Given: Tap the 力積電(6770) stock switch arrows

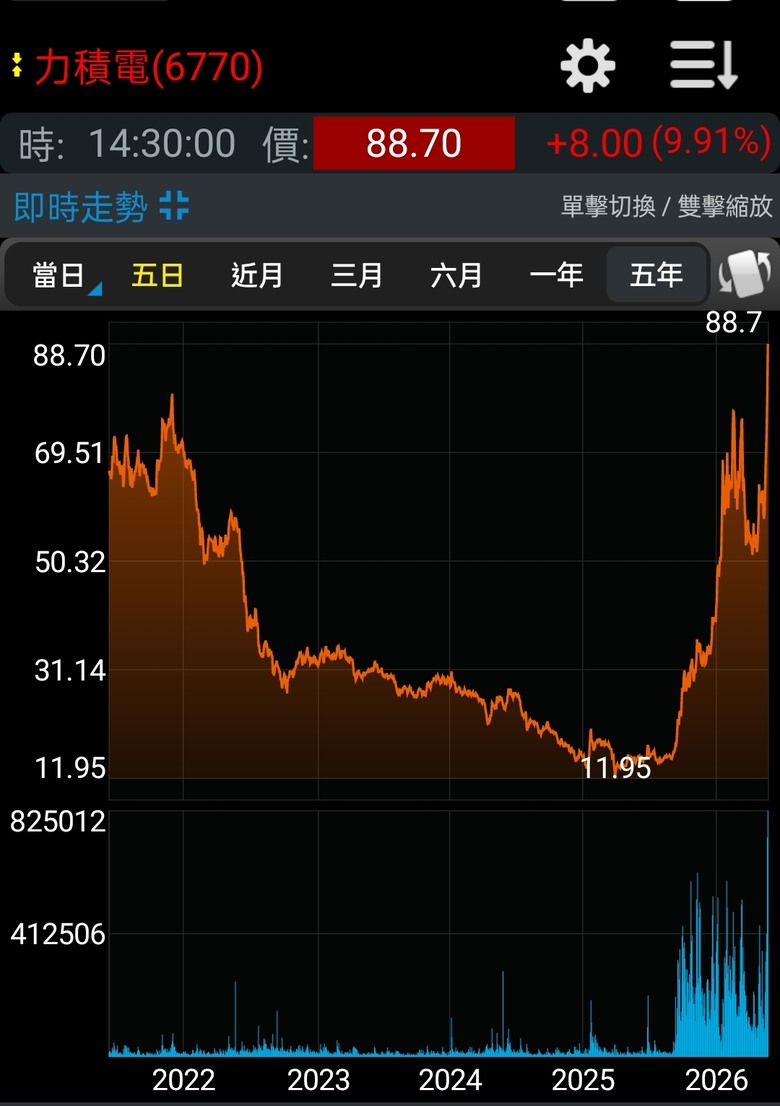Looking at the screenshot, I should click(17, 66).
